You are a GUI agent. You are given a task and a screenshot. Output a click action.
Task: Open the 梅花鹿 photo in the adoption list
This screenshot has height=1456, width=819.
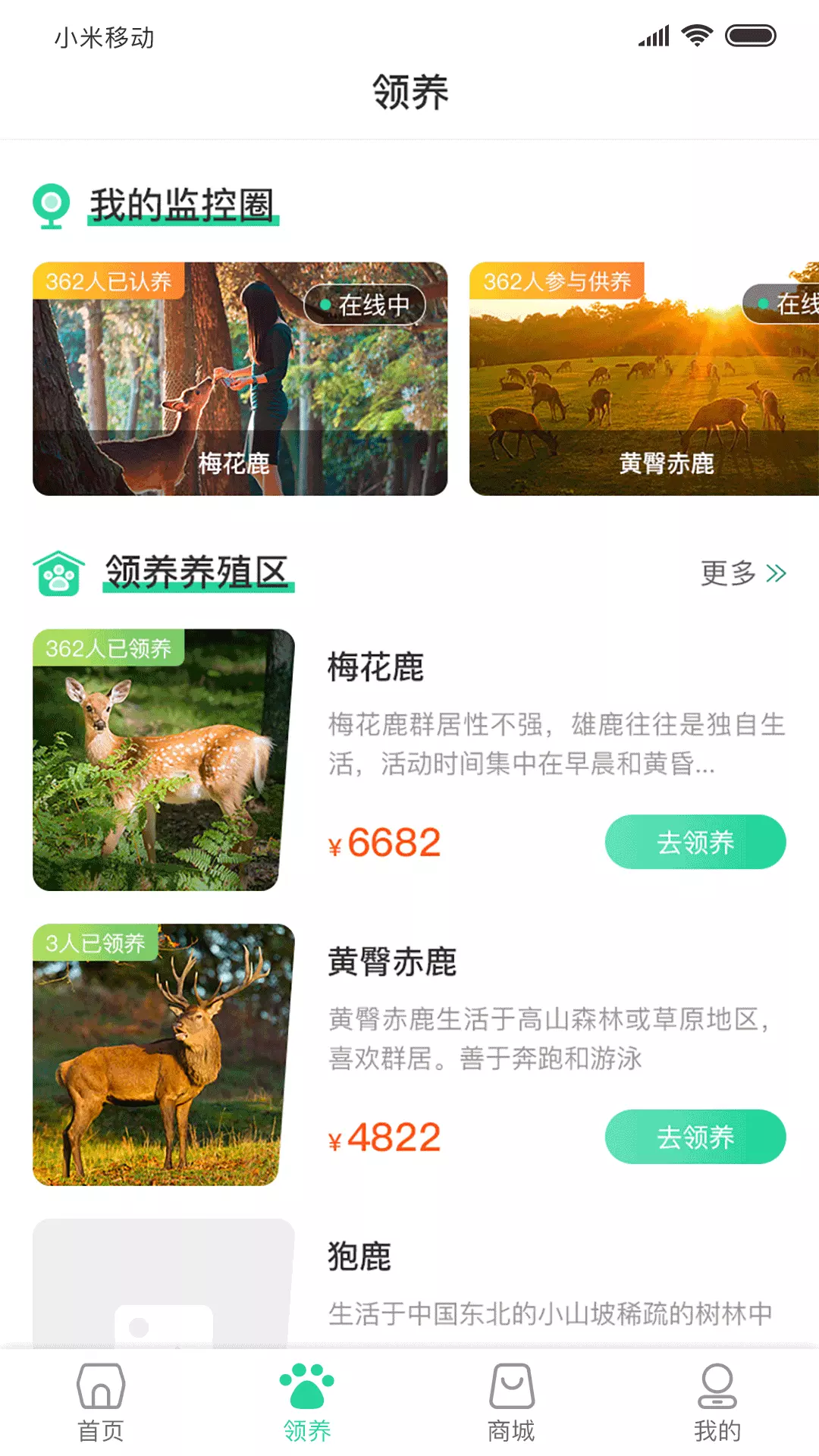[x=163, y=760]
